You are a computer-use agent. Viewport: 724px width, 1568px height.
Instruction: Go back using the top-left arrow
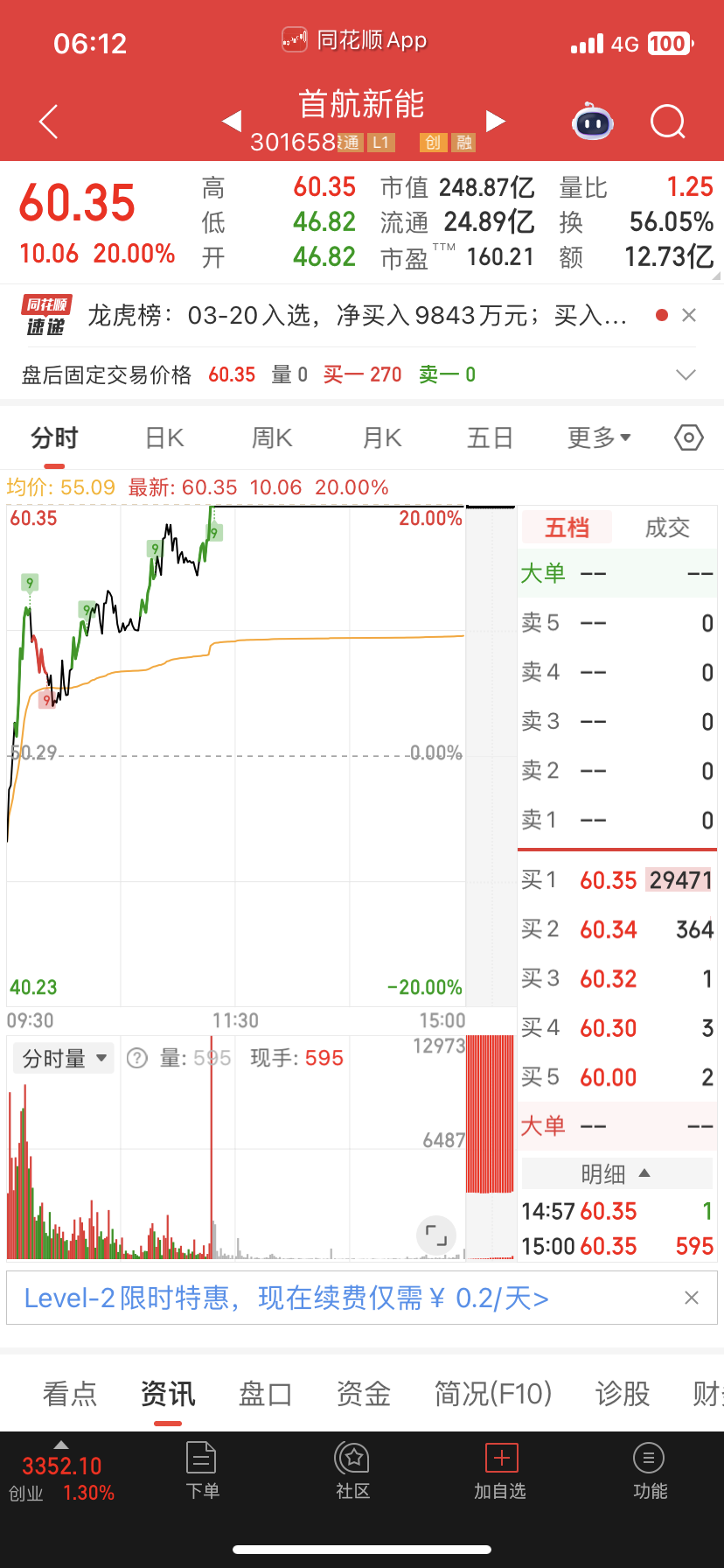coord(49,122)
